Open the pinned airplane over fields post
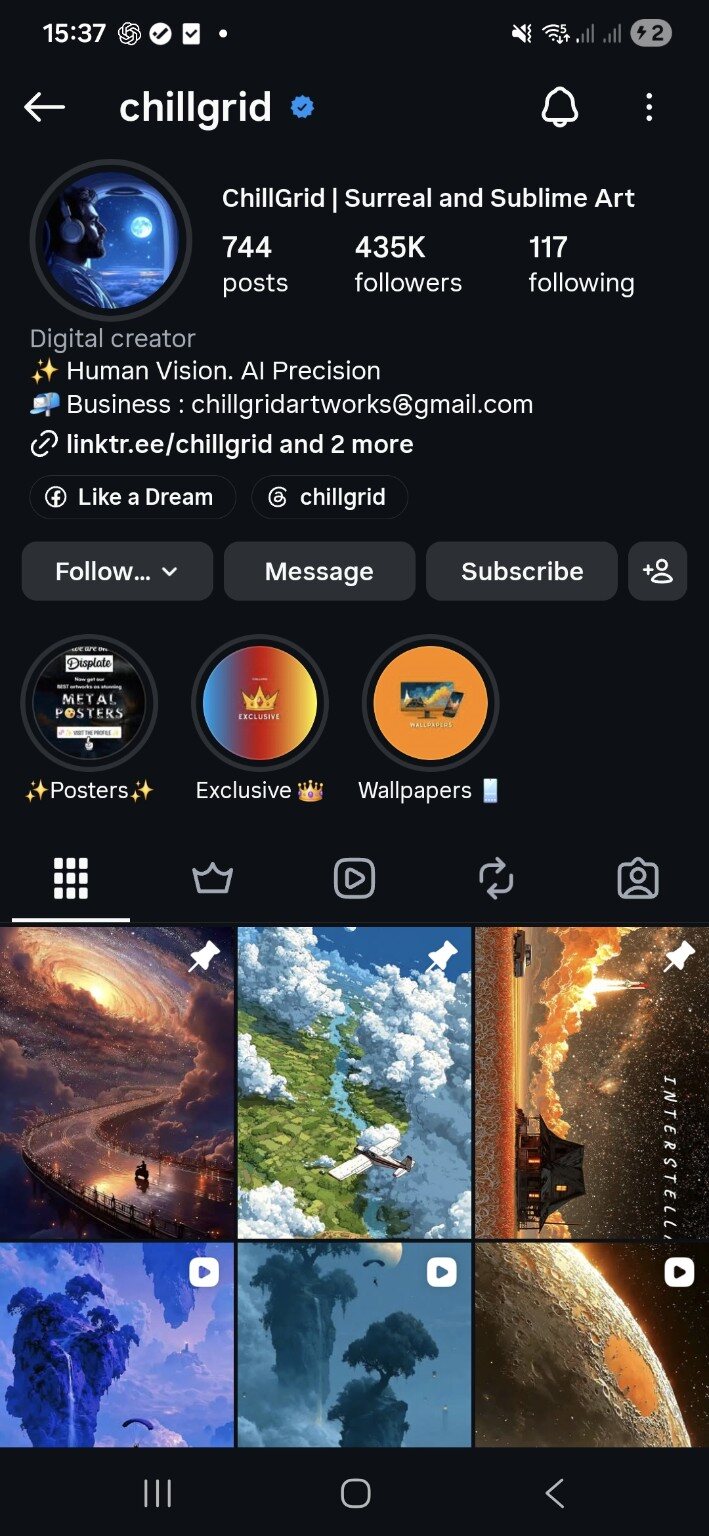Screen dimensions: 709x1536 click(354, 1083)
